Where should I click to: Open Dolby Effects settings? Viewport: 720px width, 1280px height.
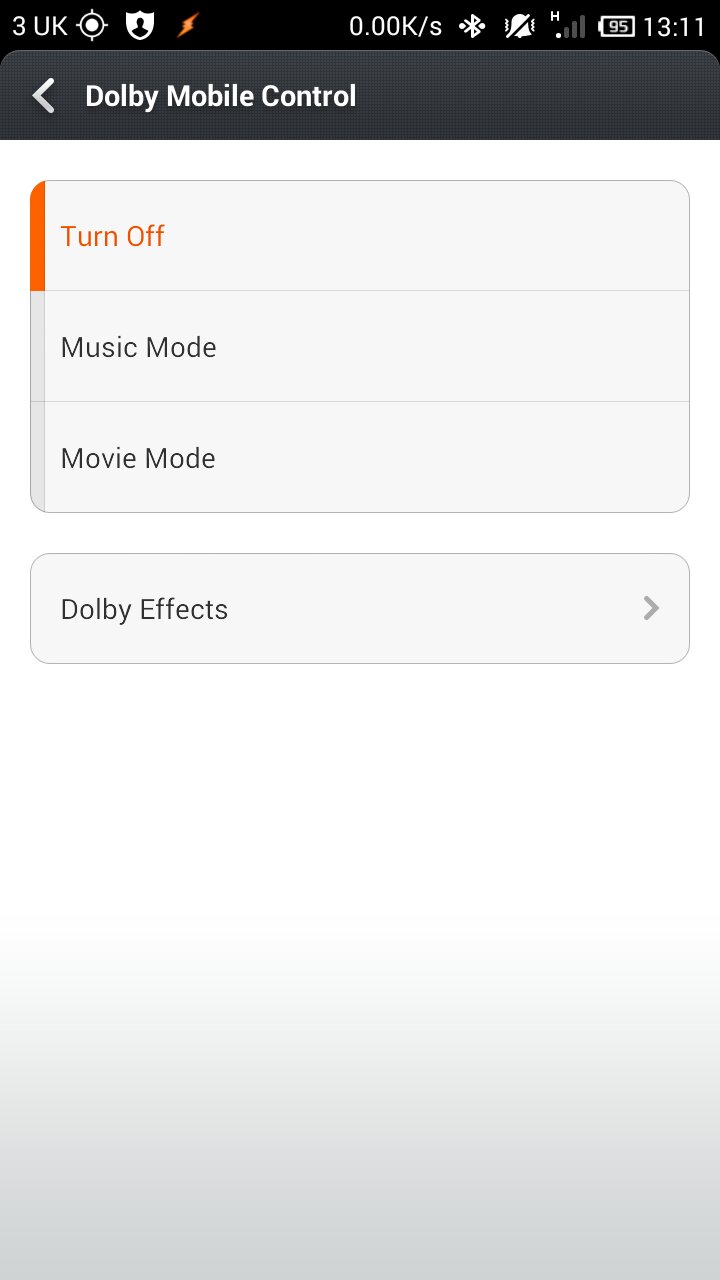[360, 609]
